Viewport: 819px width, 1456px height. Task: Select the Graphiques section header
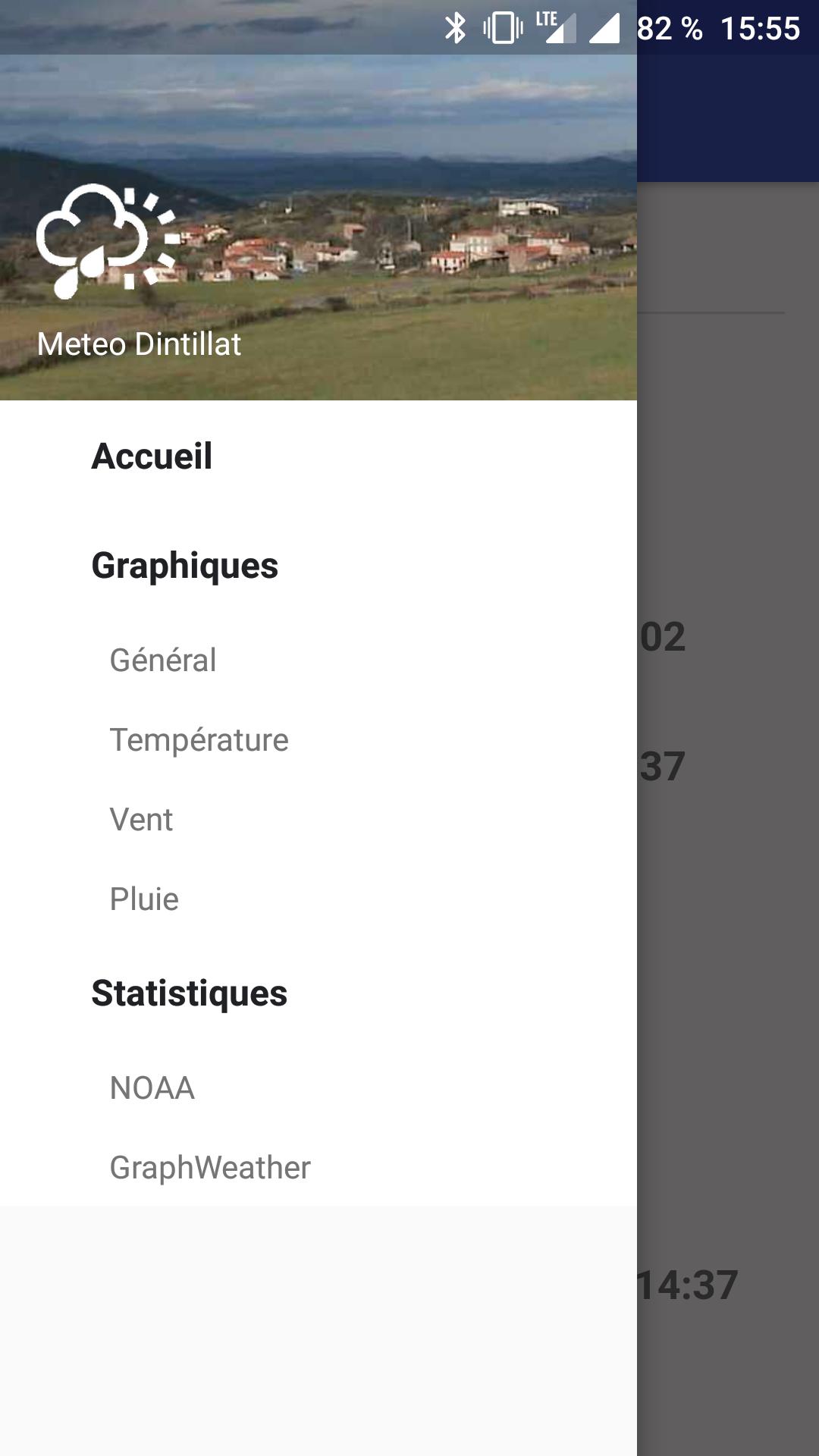184,564
